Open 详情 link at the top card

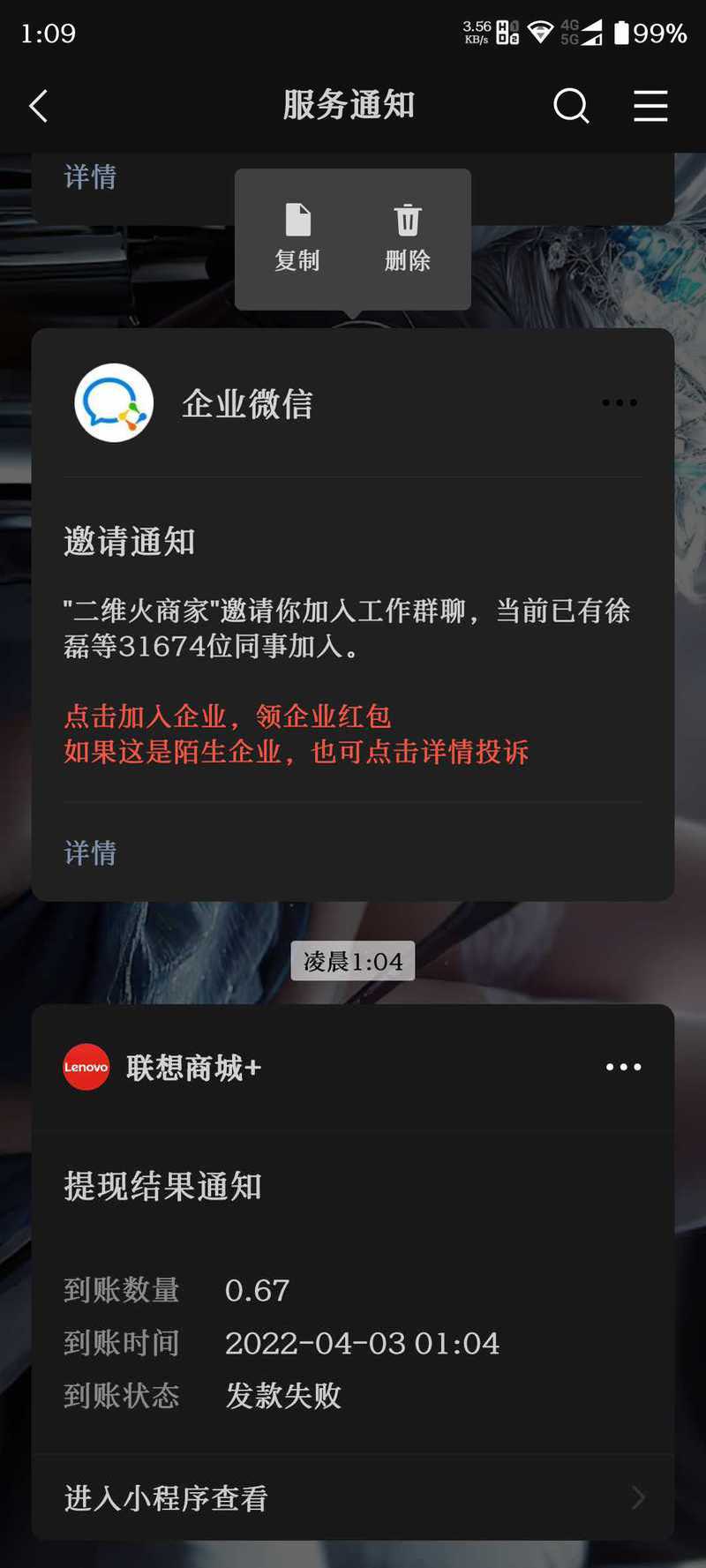(x=90, y=176)
